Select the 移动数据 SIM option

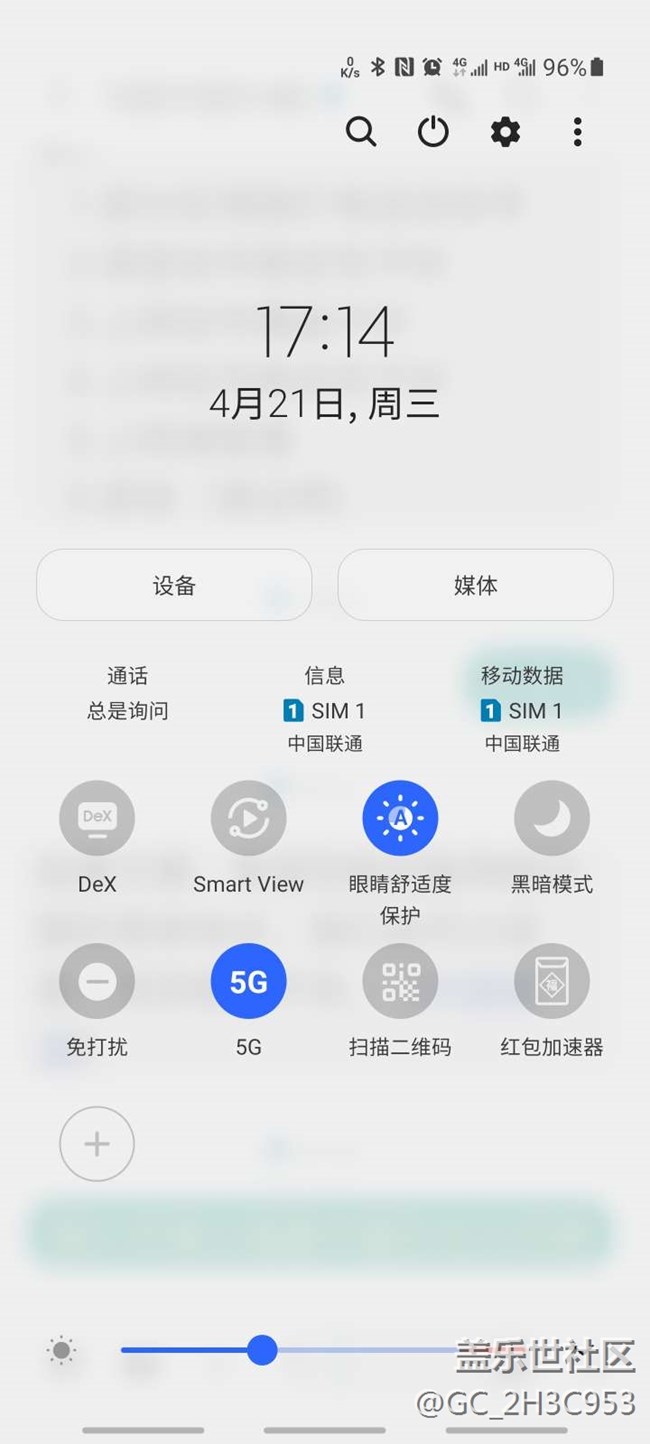pos(522,709)
